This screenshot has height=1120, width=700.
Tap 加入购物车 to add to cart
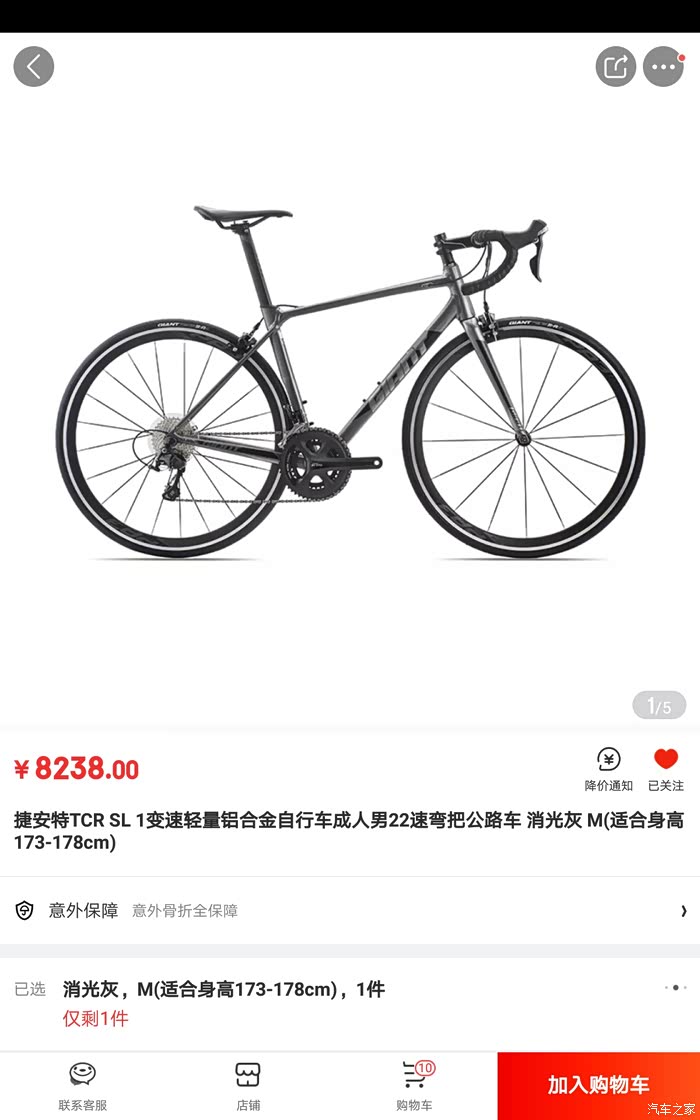click(x=599, y=1086)
